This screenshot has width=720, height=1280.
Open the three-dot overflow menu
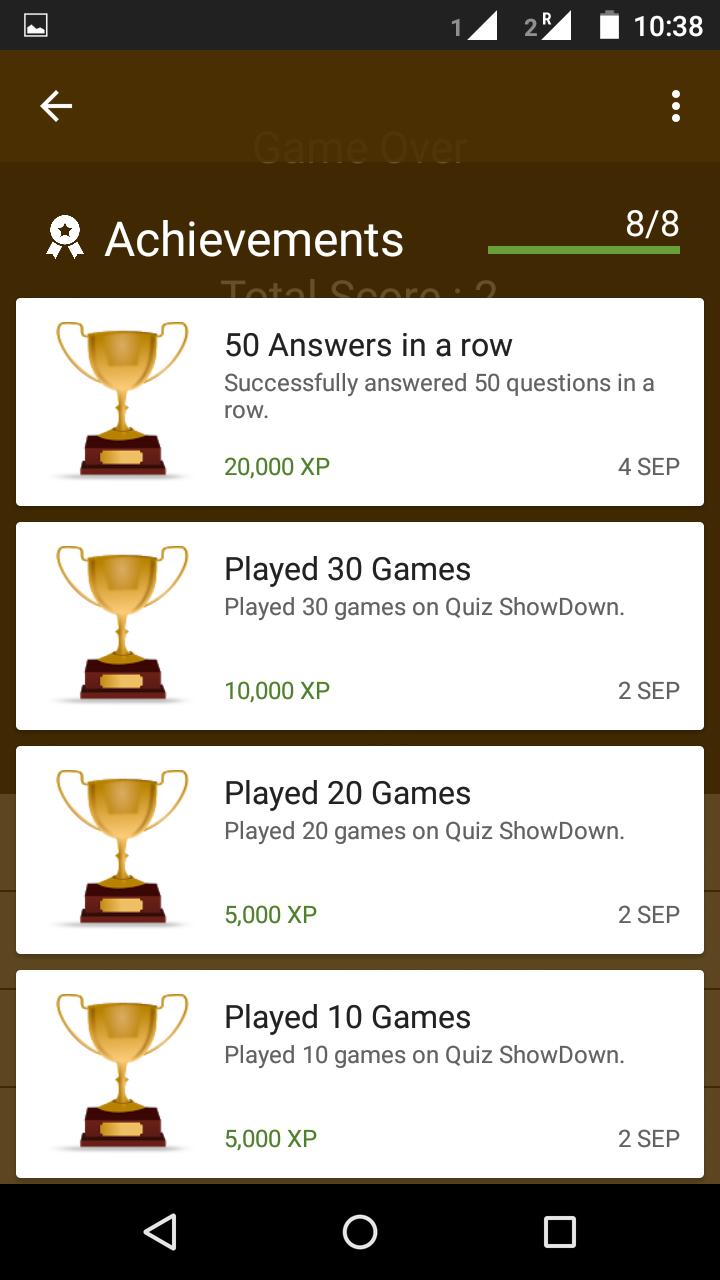[x=675, y=106]
